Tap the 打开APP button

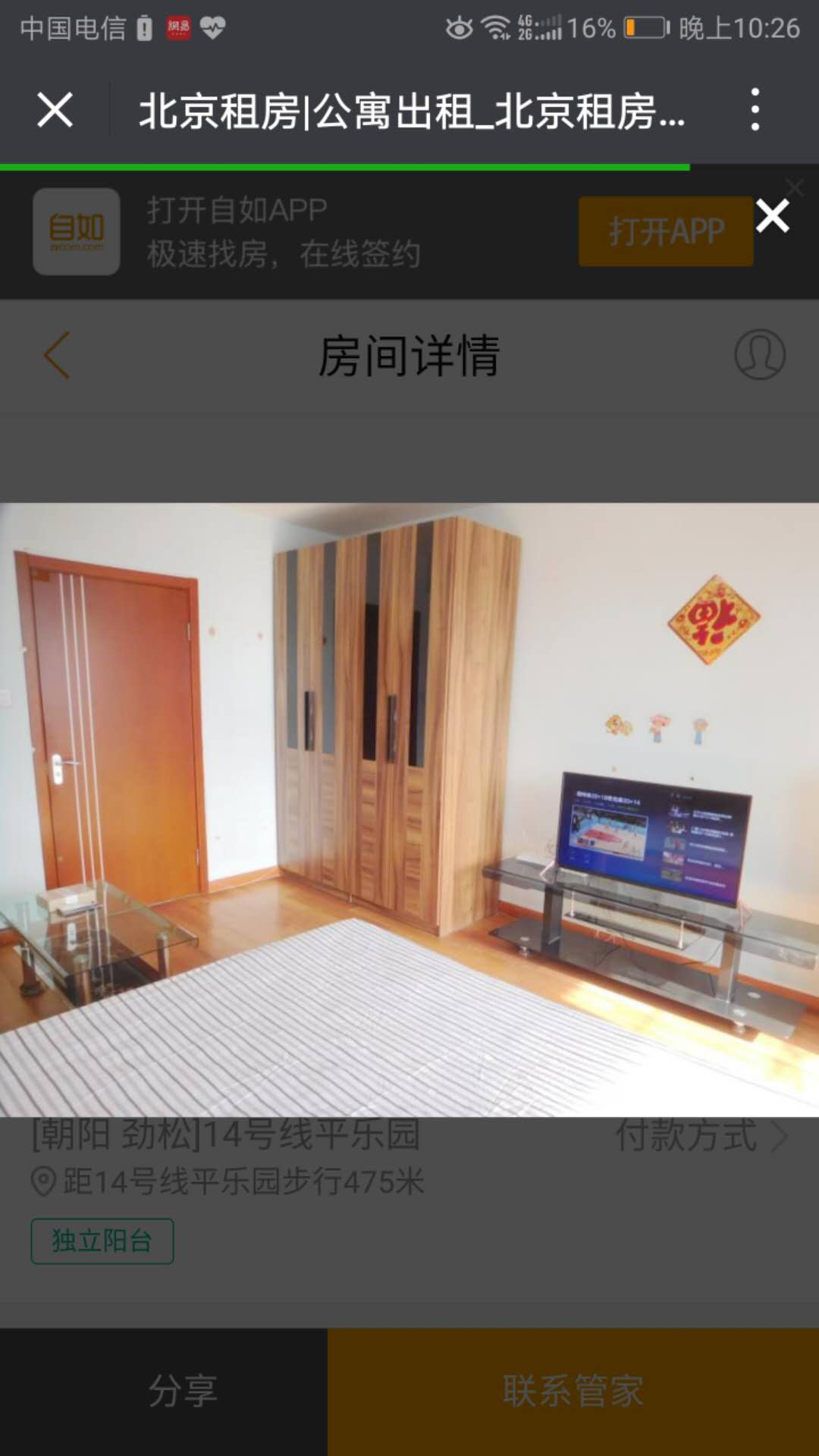665,231
